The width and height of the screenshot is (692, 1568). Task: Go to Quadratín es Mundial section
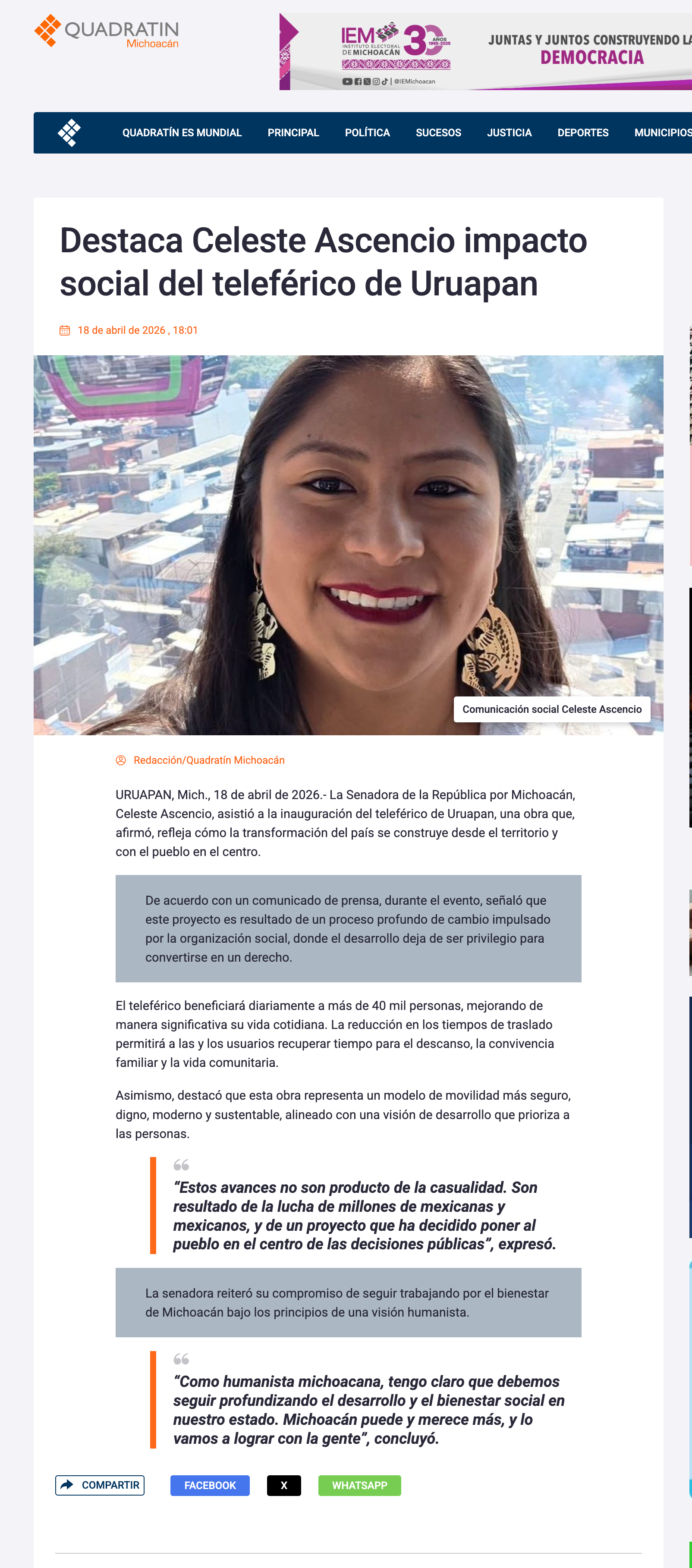182,133
